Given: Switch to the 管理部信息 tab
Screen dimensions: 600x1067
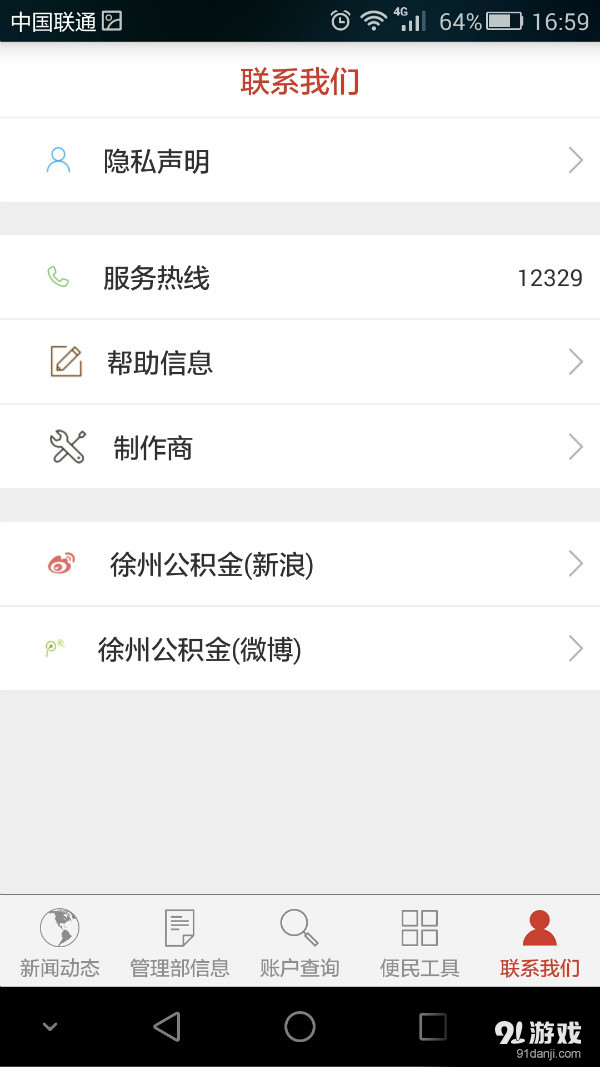Looking at the screenshot, I should 180,942.
